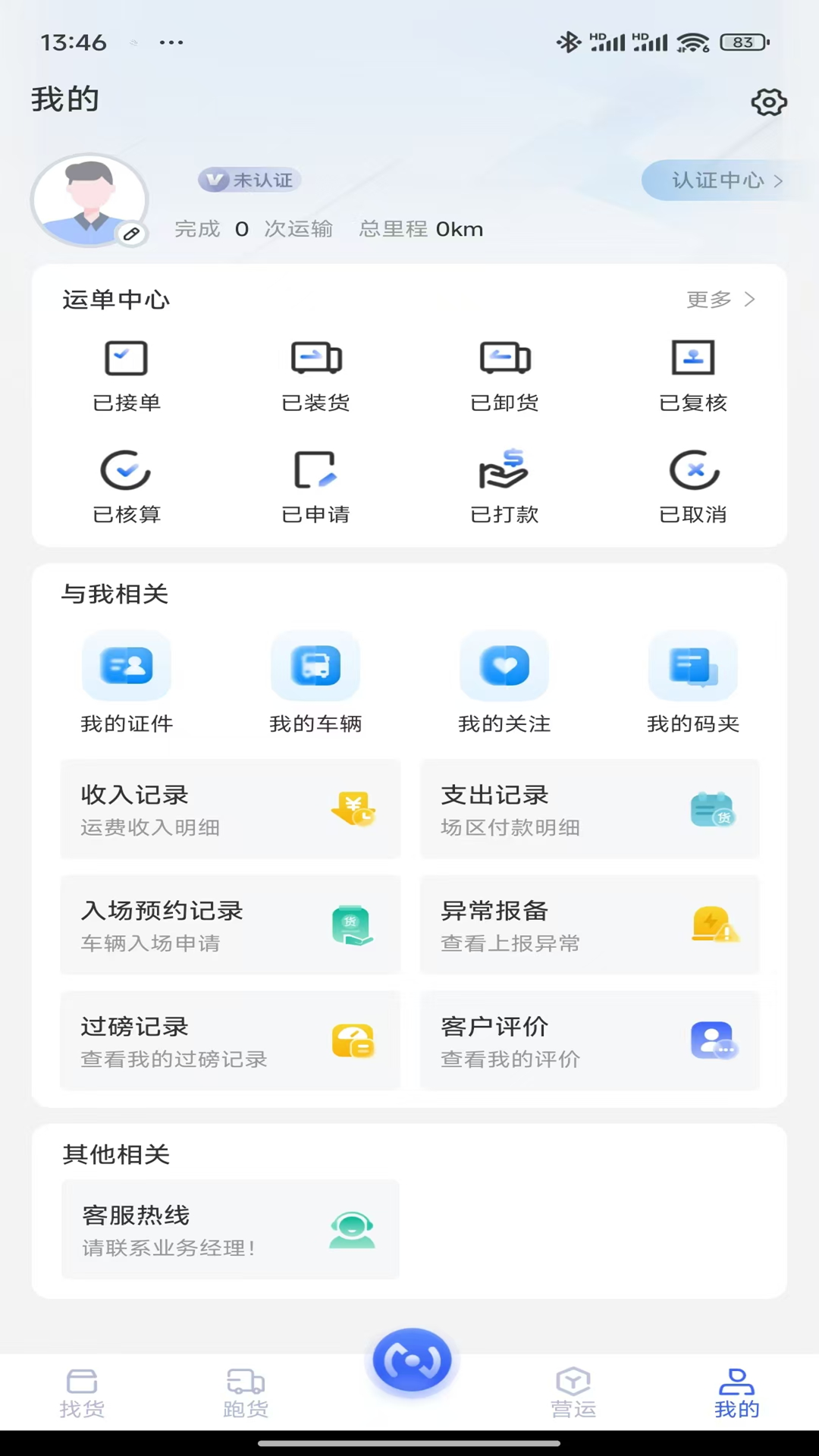View 入场预约记录

[x=231, y=925]
